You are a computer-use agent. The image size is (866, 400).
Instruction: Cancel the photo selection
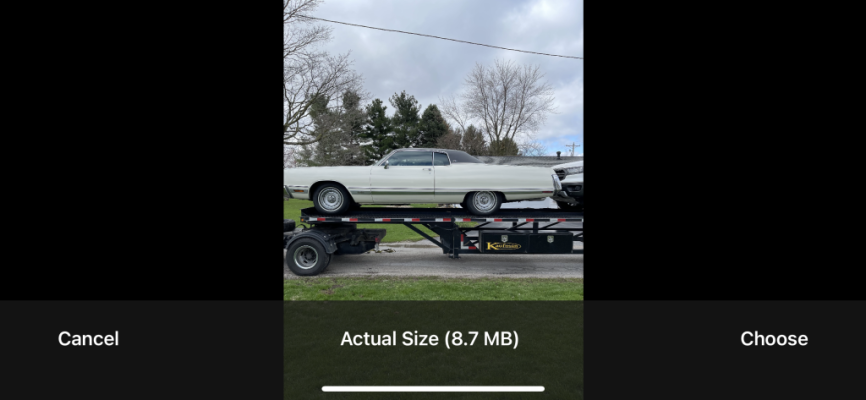pyautogui.click(x=88, y=339)
